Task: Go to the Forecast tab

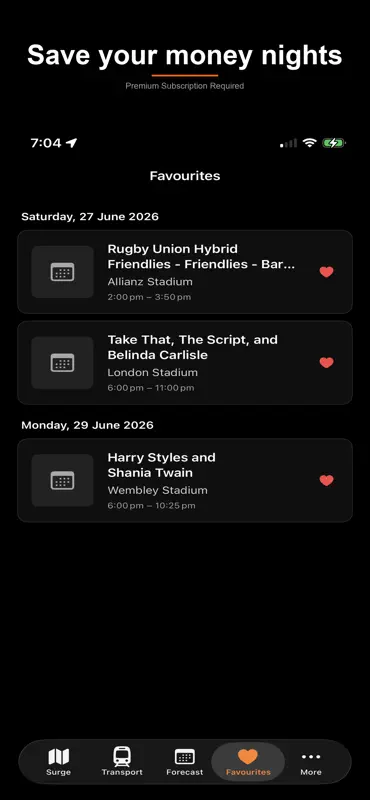Action: click(x=185, y=762)
